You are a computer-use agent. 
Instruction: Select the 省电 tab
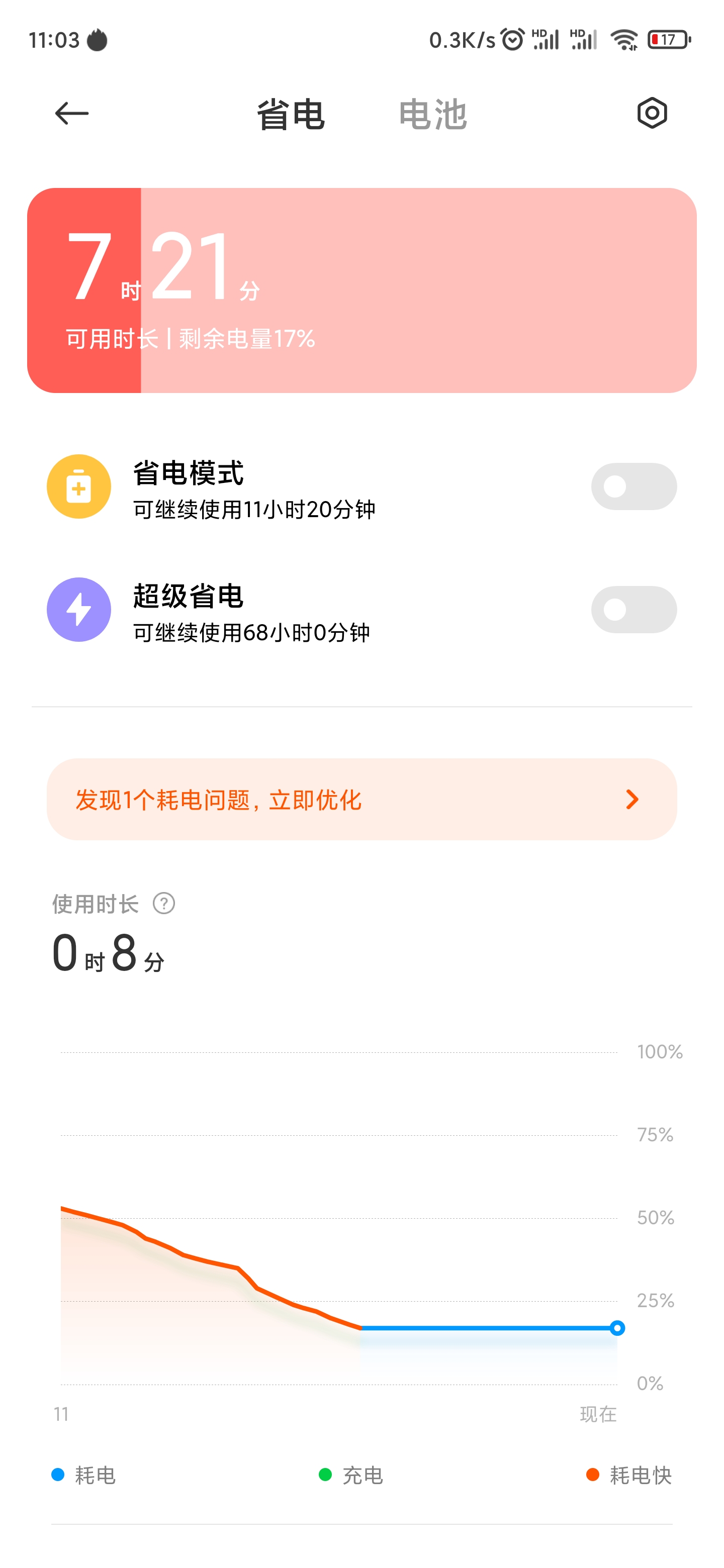click(x=291, y=114)
